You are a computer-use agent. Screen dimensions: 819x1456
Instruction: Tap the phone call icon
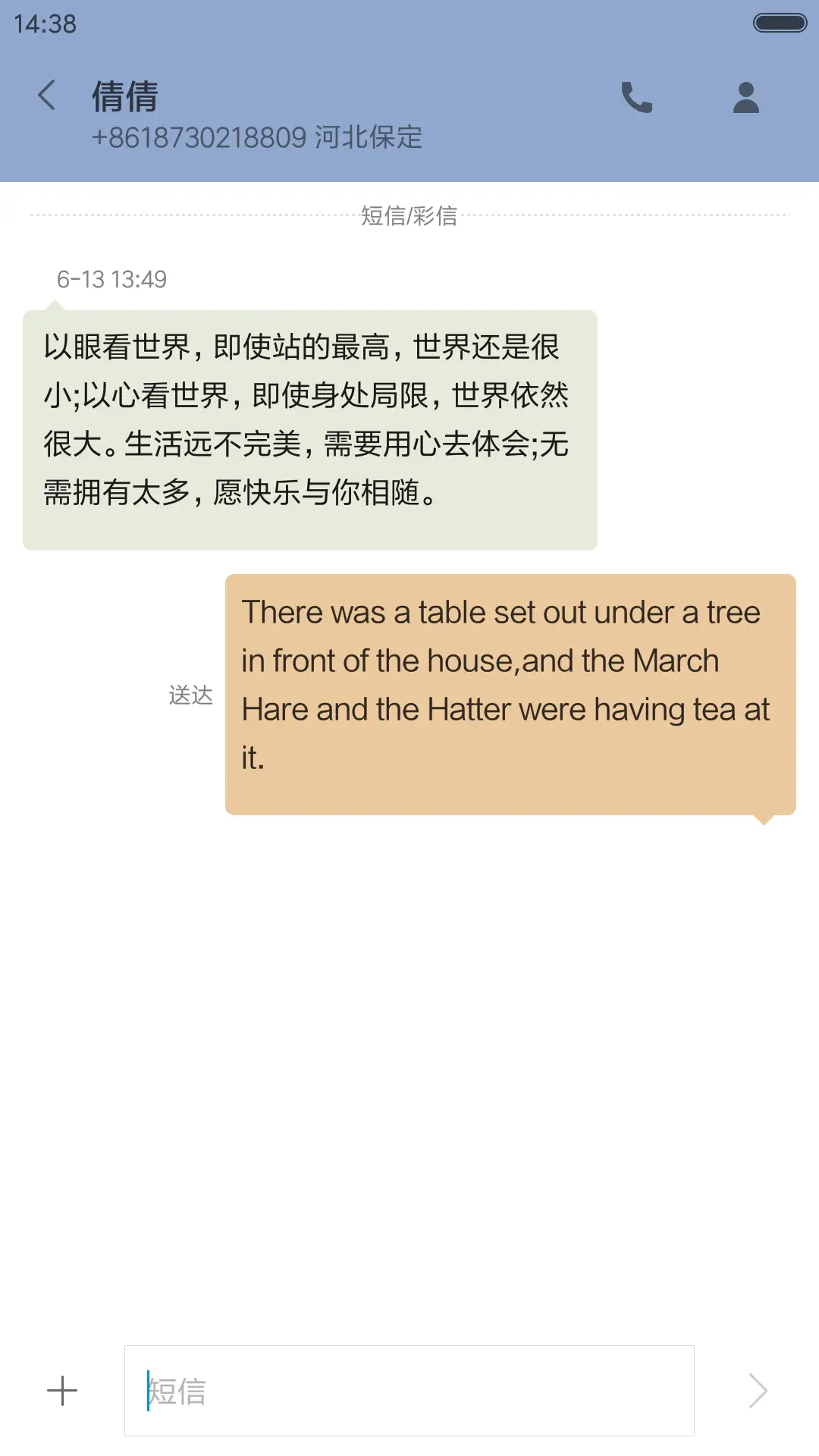637,96
